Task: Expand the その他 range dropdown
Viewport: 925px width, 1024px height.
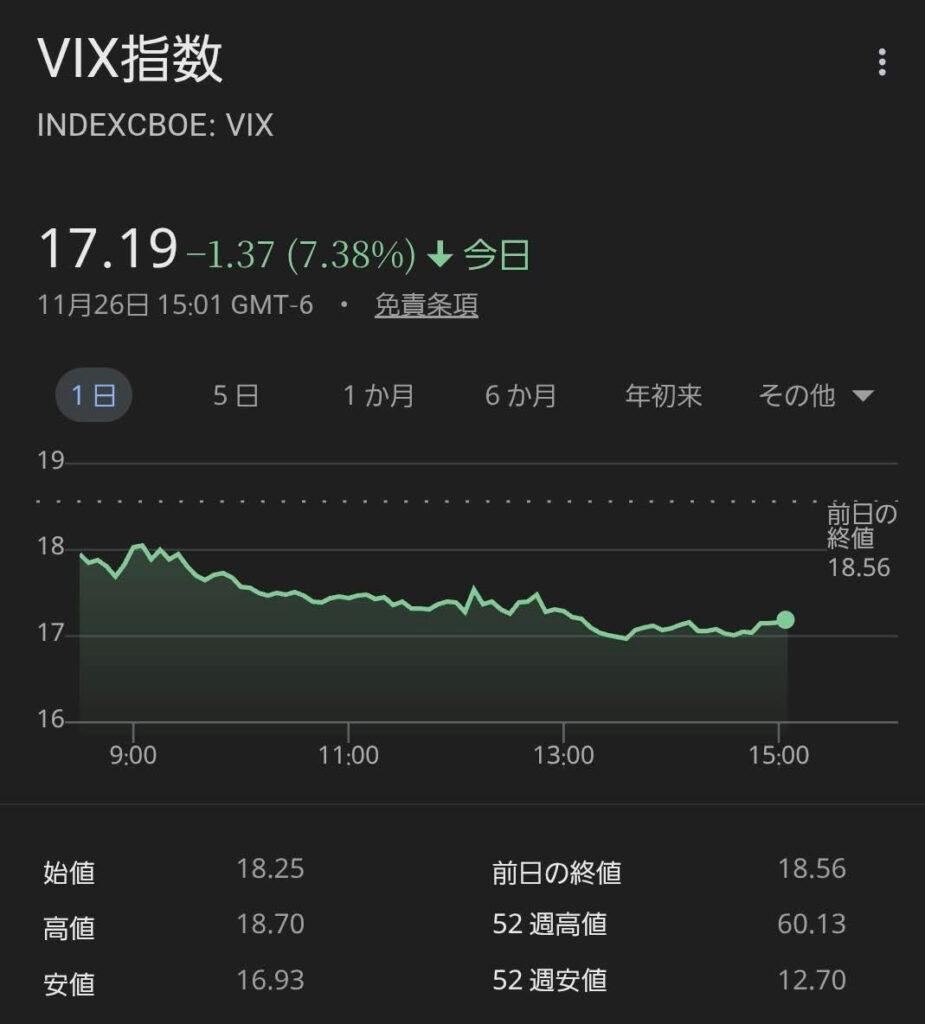Action: (x=816, y=396)
